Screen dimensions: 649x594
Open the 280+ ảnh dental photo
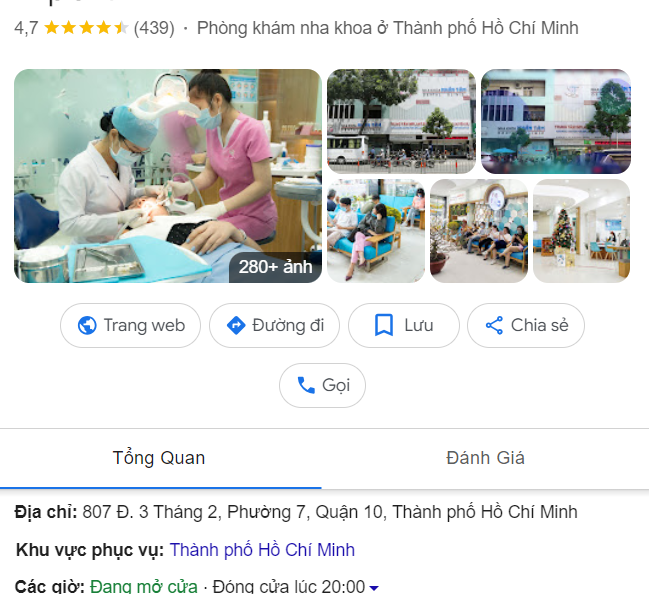[x=167, y=176]
